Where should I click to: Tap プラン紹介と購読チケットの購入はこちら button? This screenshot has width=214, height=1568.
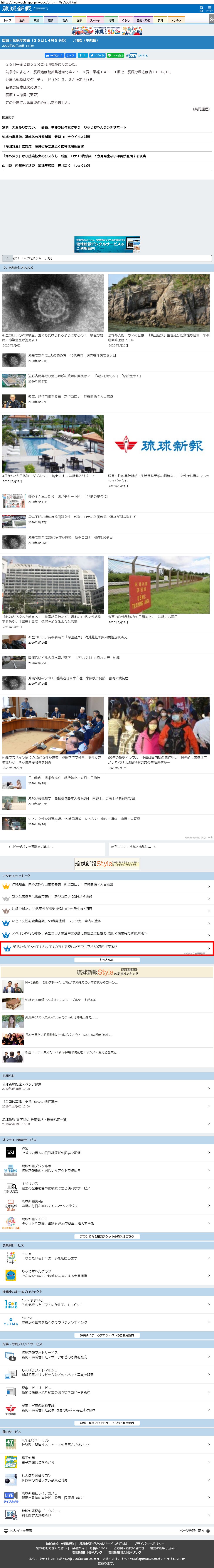(106, 1236)
